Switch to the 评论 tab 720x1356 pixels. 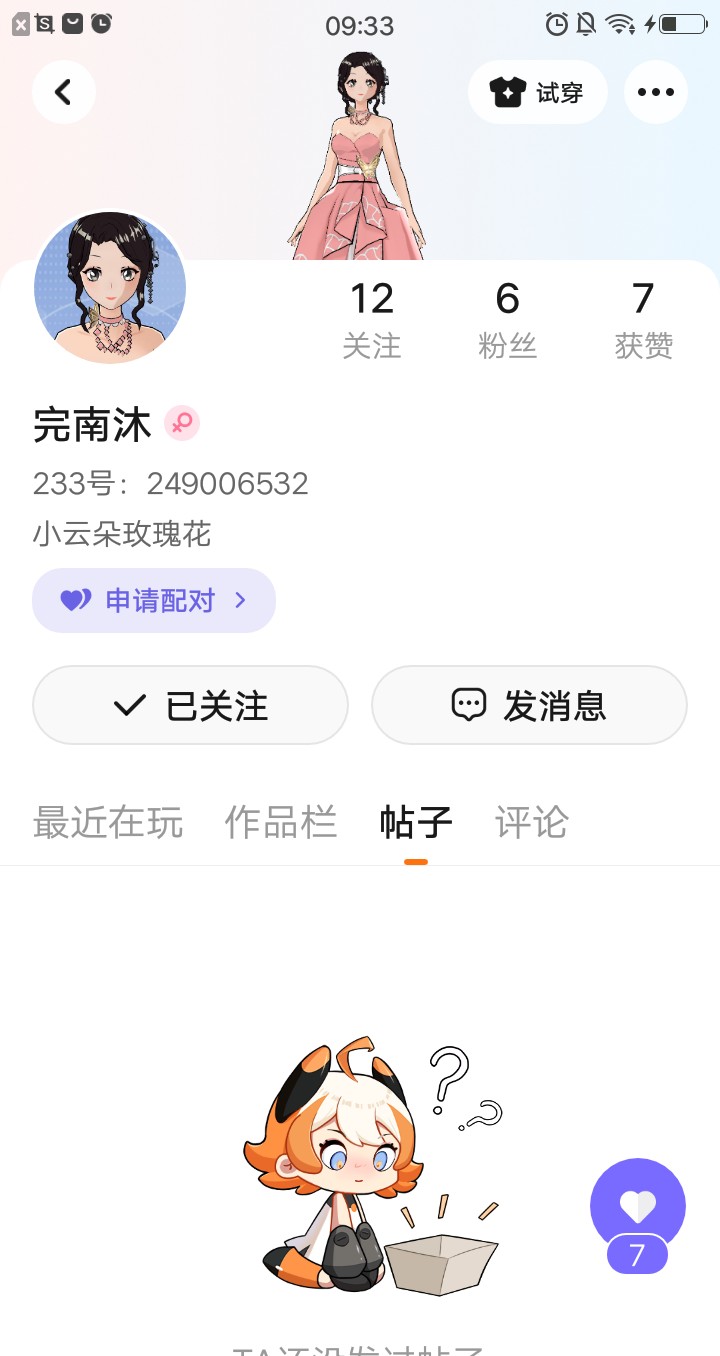[x=531, y=822]
